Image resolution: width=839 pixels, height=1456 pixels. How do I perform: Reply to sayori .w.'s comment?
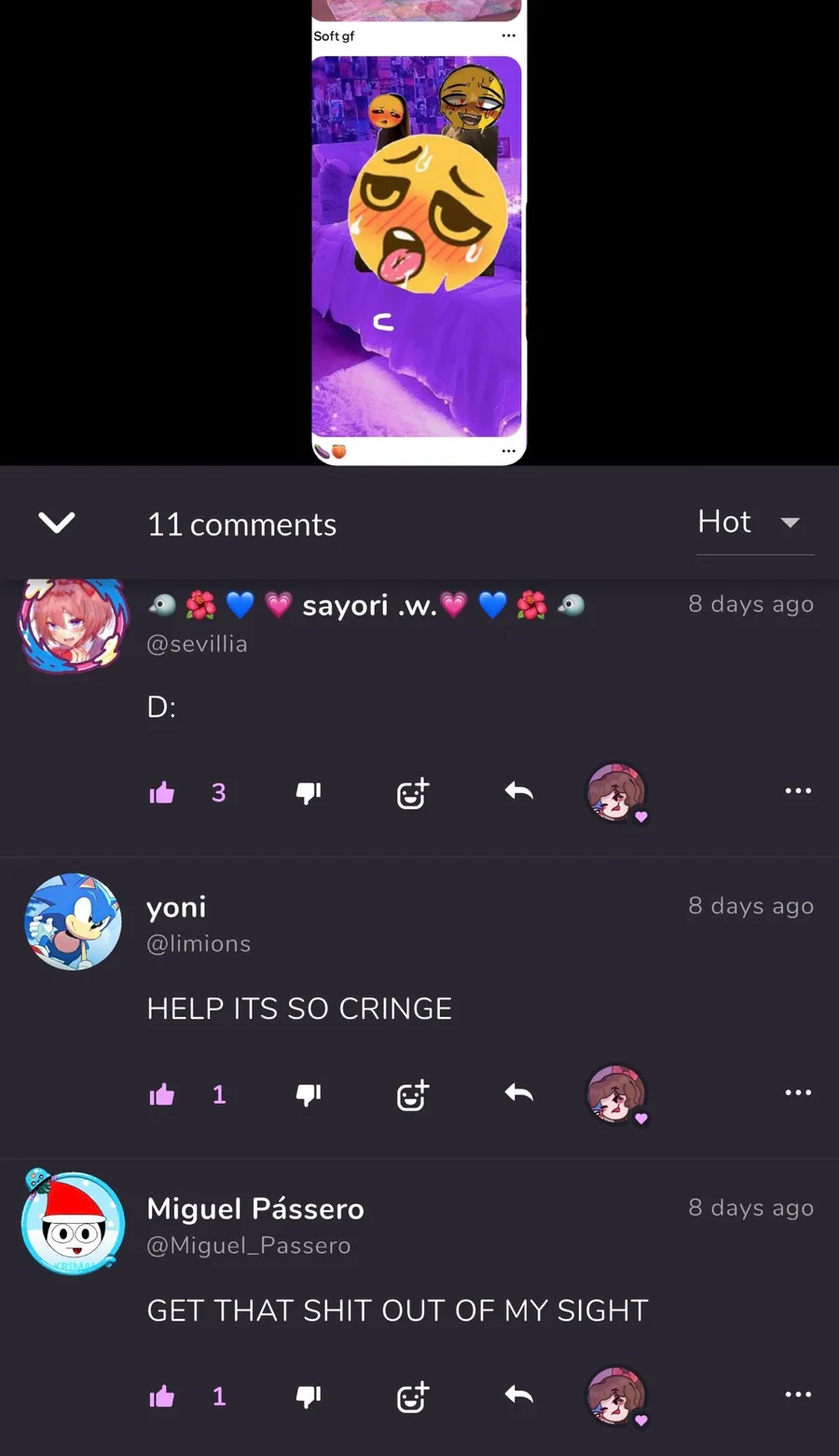click(519, 791)
